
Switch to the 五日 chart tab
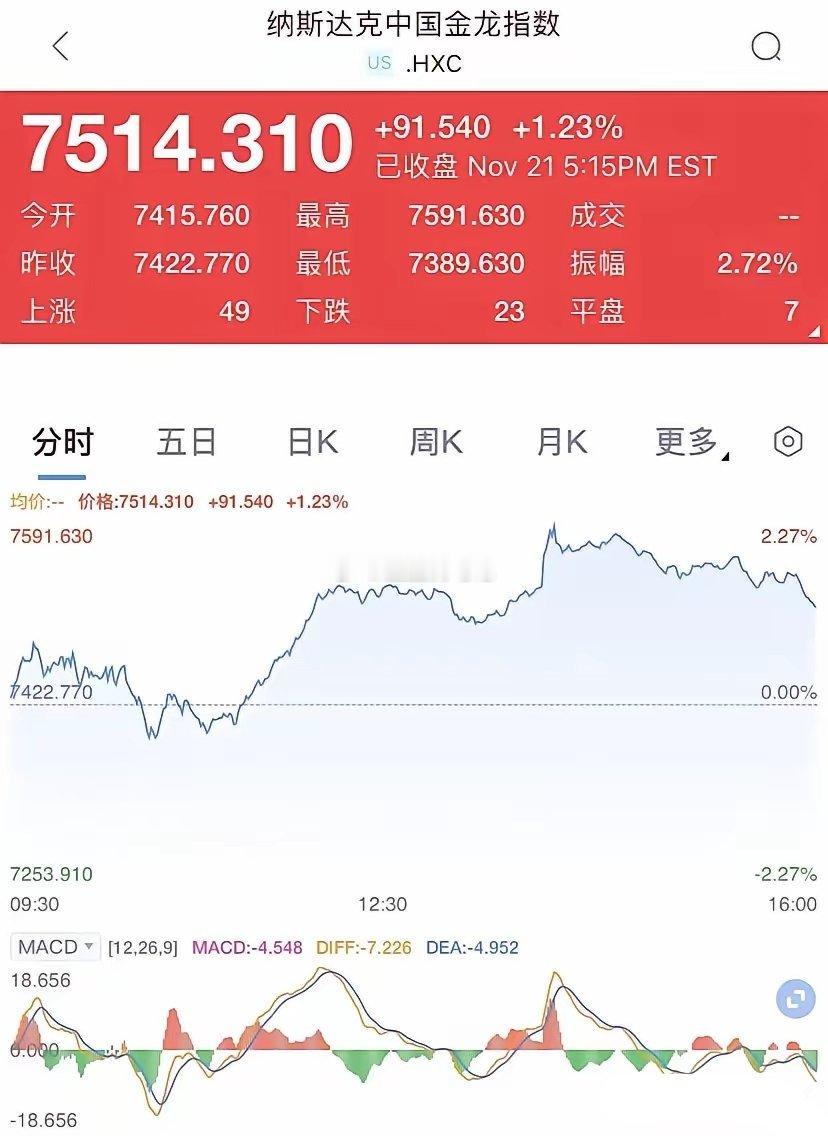coord(186,441)
